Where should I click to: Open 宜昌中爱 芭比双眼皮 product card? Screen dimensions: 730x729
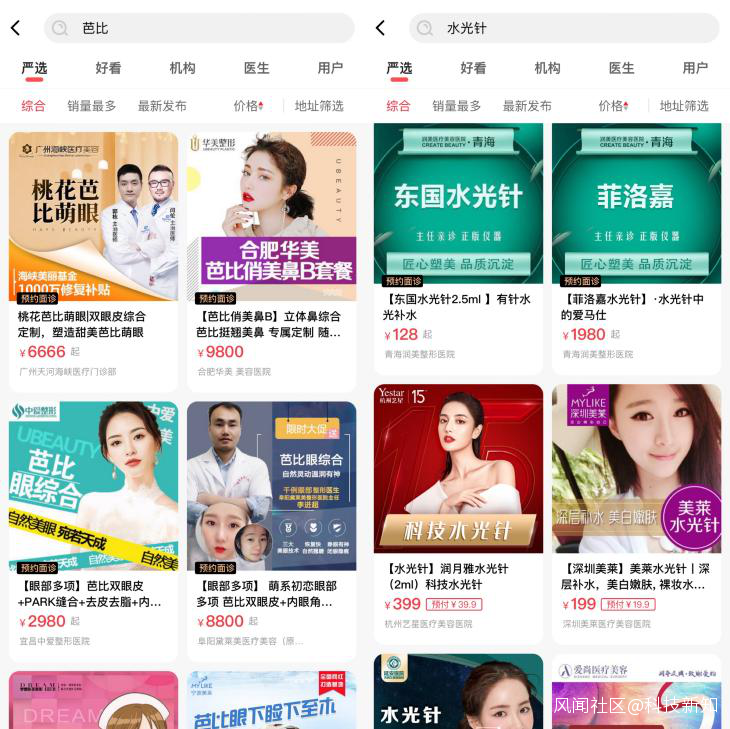coord(93,520)
